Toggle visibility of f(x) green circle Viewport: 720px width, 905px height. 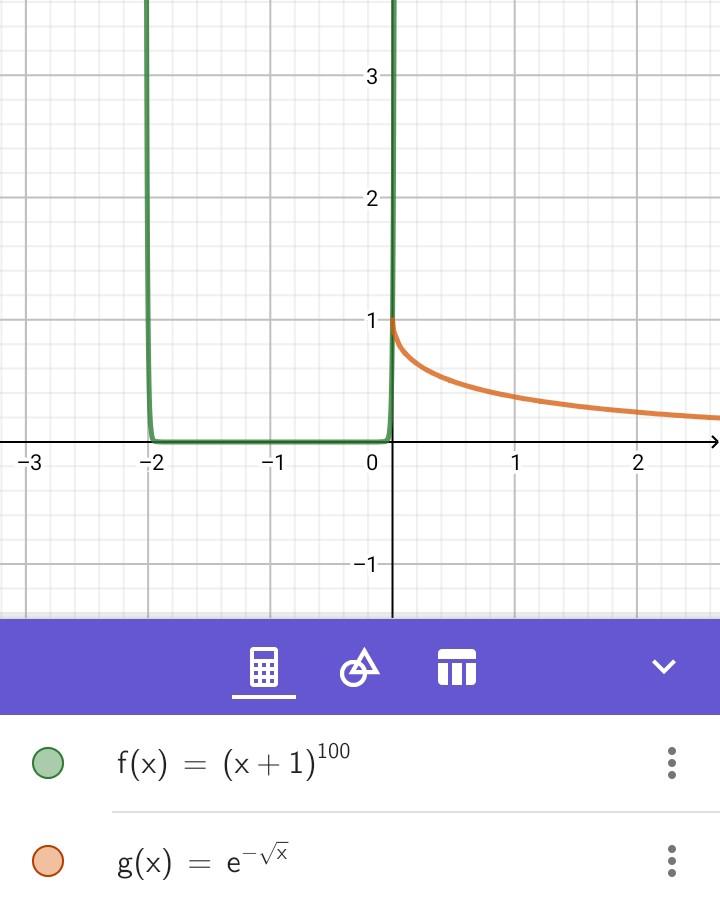pos(48,763)
